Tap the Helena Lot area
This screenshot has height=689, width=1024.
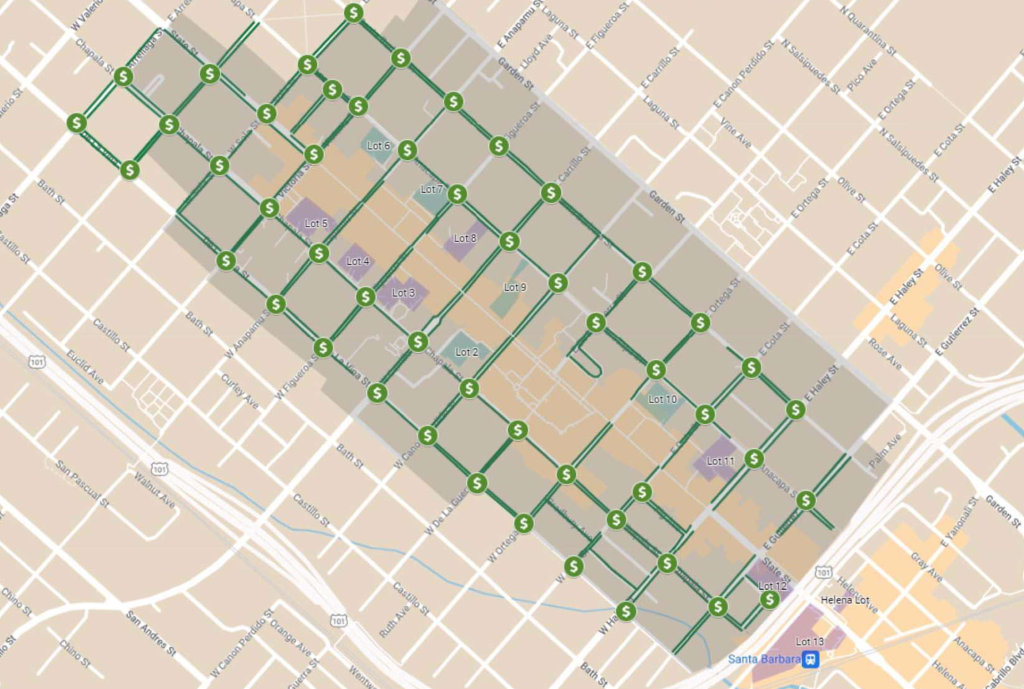coord(843,600)
